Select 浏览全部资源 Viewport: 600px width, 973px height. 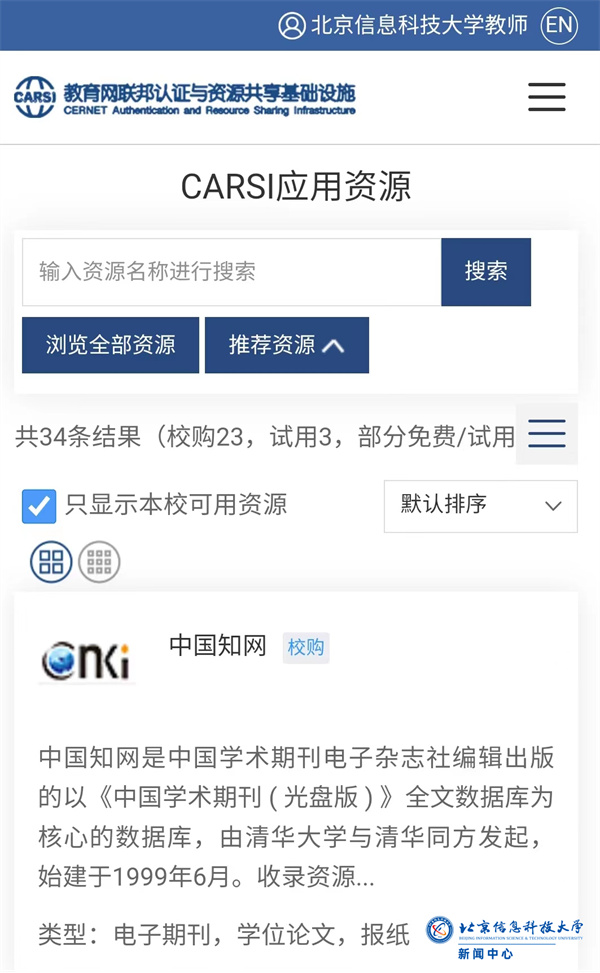tap(110, 345)
